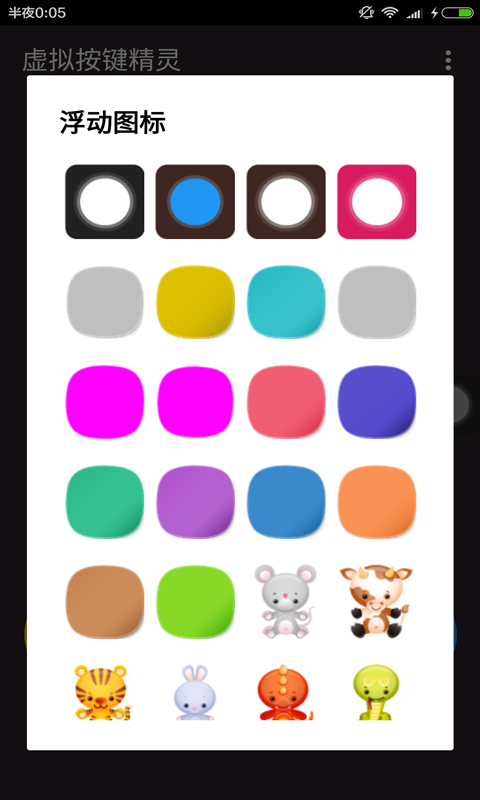Image resolution: width=480 pixels, height=800 pixels.
Task: Select the white rabbit icon
Action: [195, 692]
